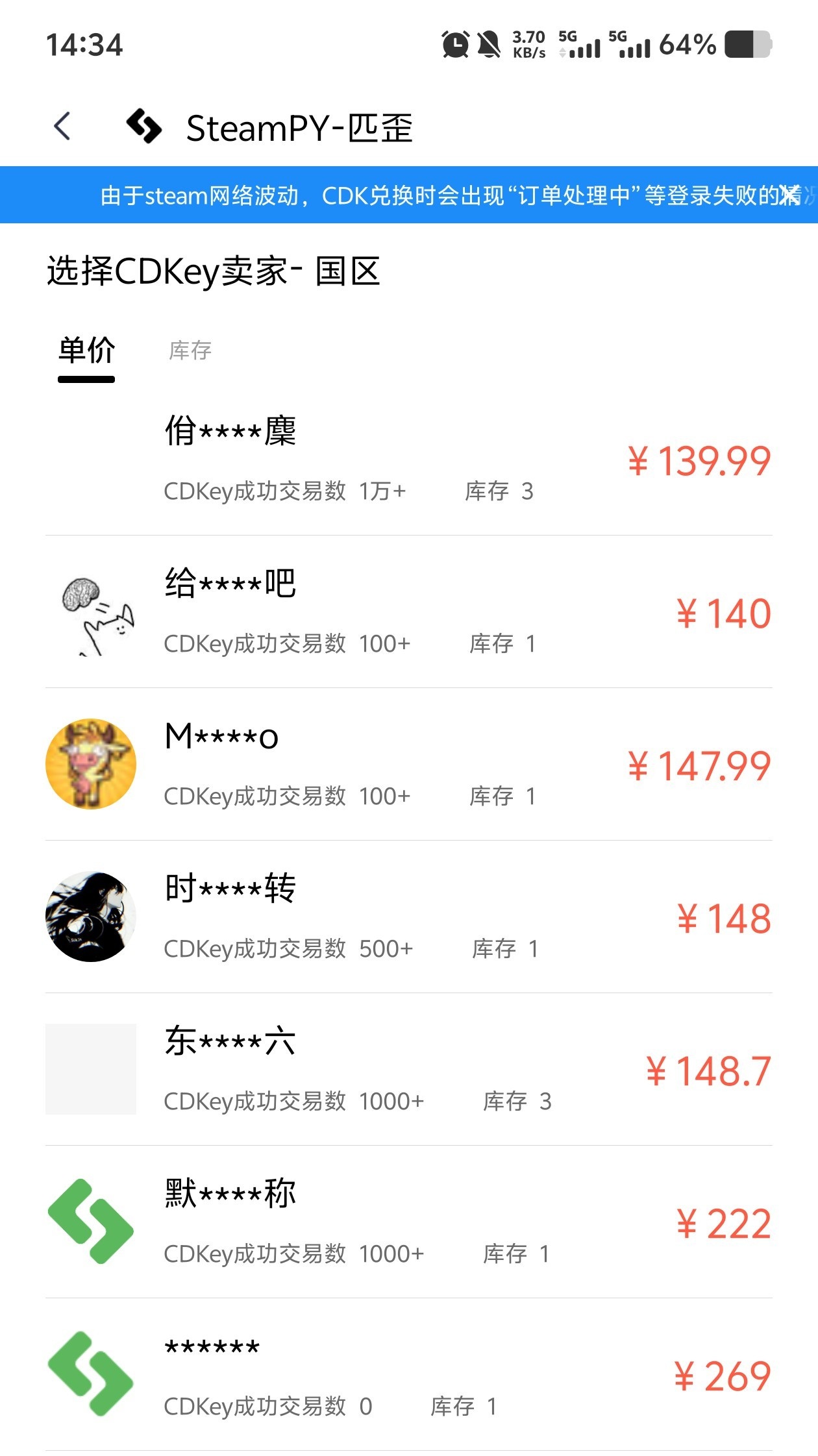
Task: Dismiss the blue notice banner
Action: tap(792, 195)
